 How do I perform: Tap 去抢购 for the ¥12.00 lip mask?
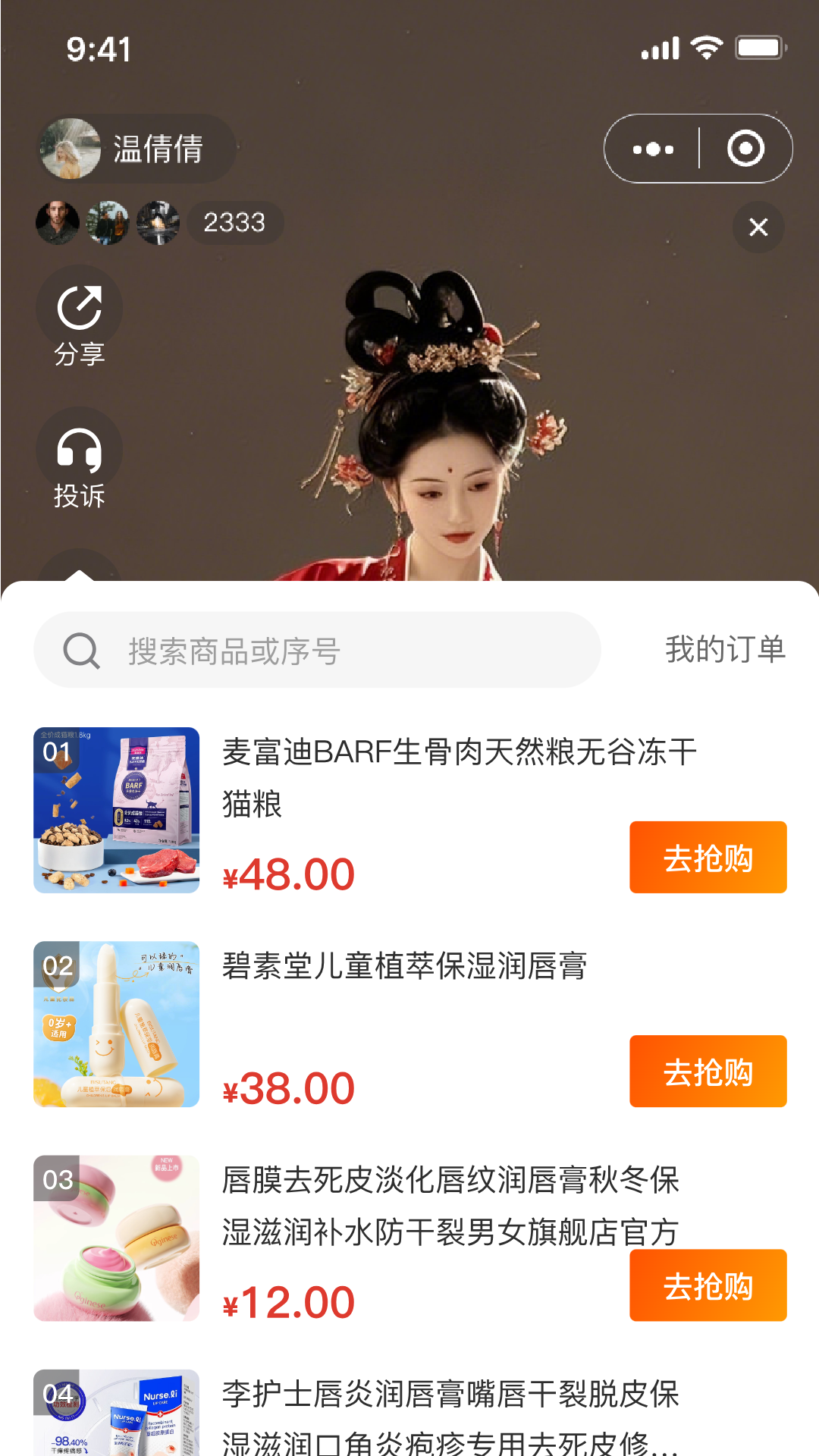(x=708, y=1285)
